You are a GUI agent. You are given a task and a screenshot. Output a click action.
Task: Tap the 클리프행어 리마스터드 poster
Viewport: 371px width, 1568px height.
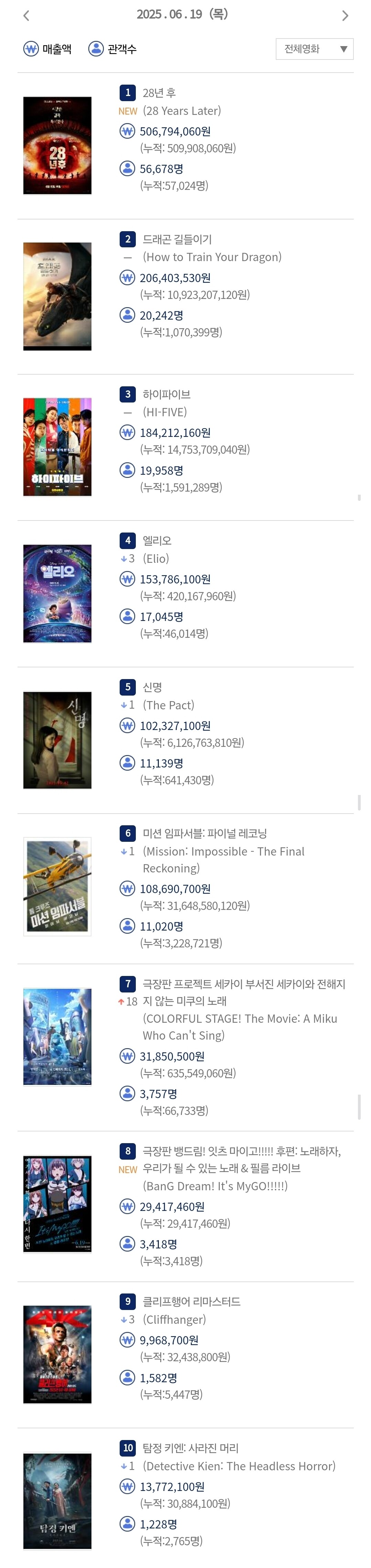tap(57, 1354)
